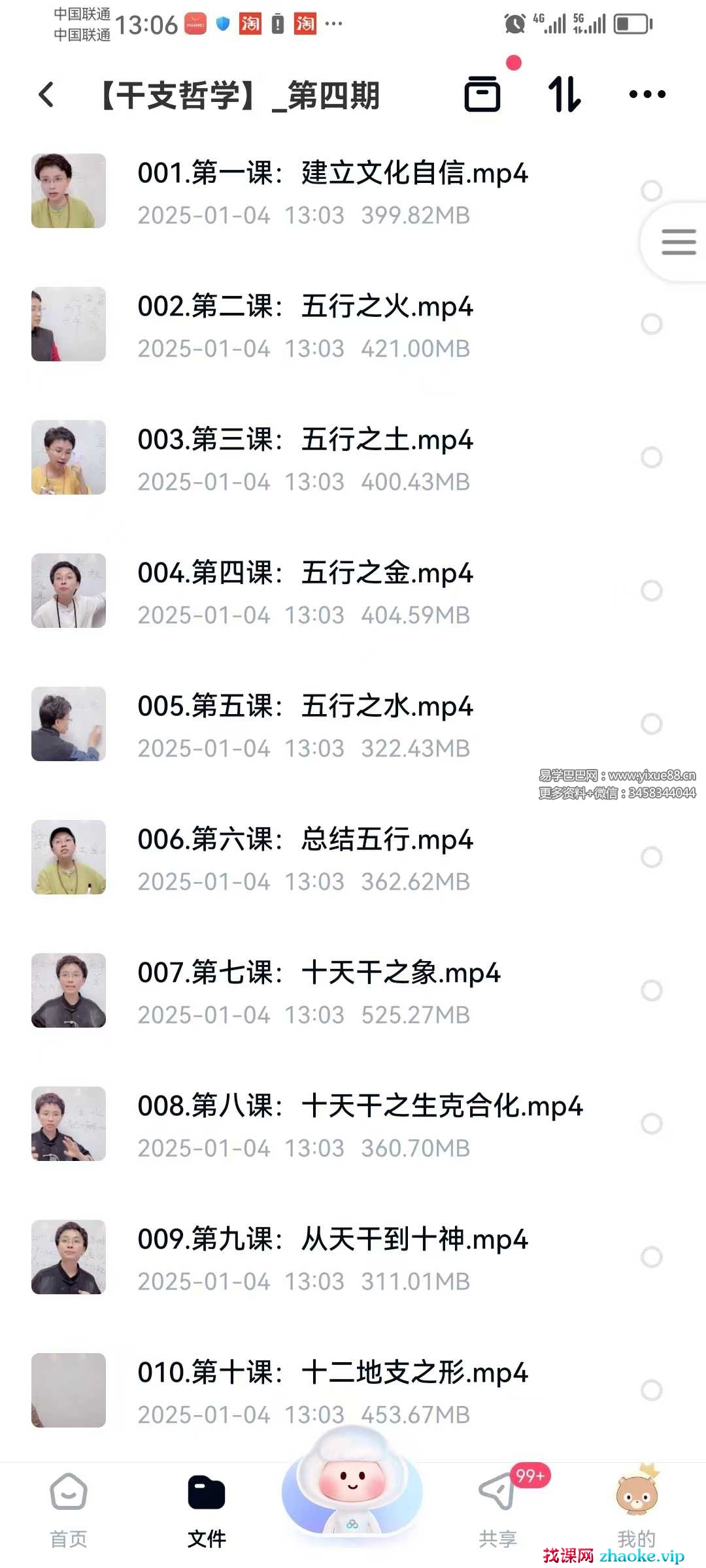Open 007 第七课 十天干之象.mp4
Image resolution: width=706 pixels, height=1568 pixels.
click(x=318, y=973)
